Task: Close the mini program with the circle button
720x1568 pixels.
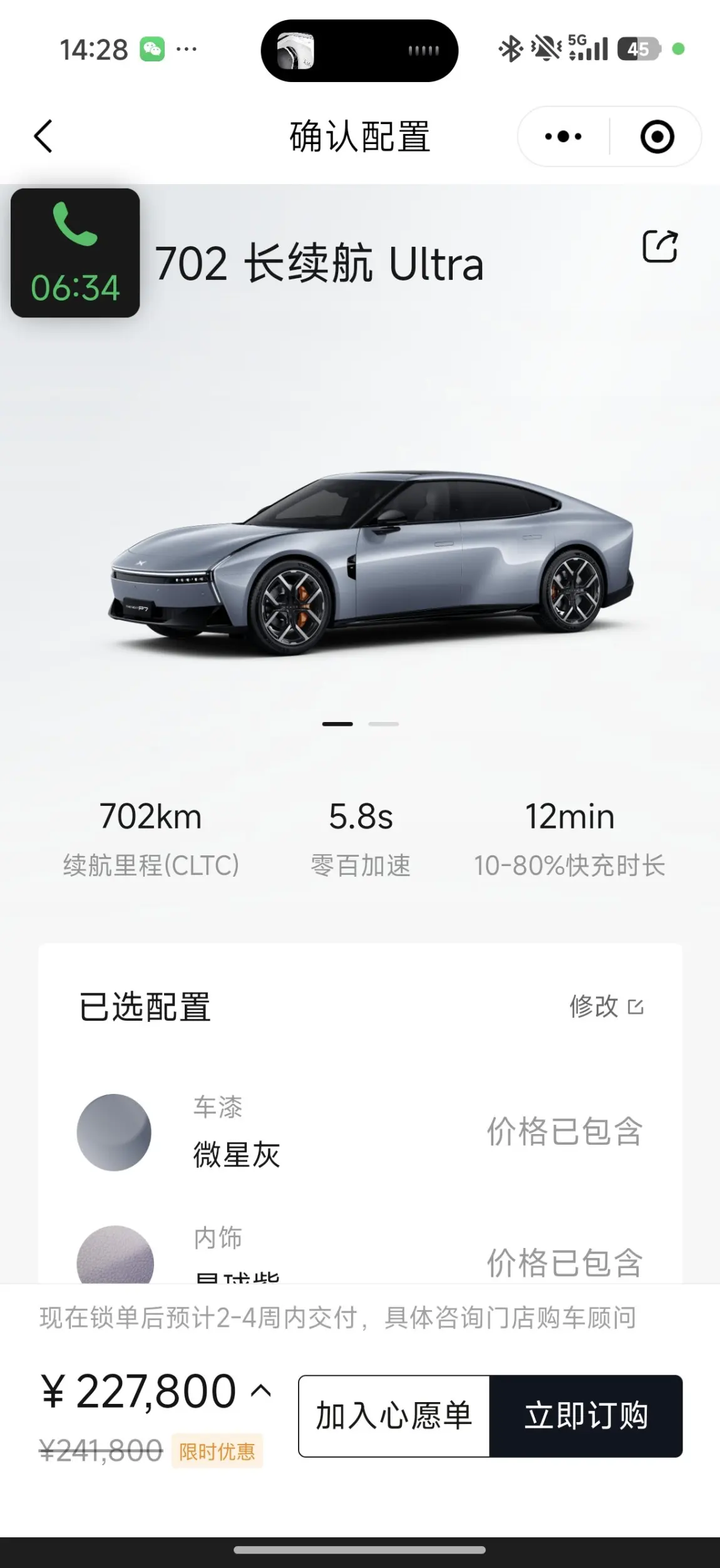Action: 657,137
